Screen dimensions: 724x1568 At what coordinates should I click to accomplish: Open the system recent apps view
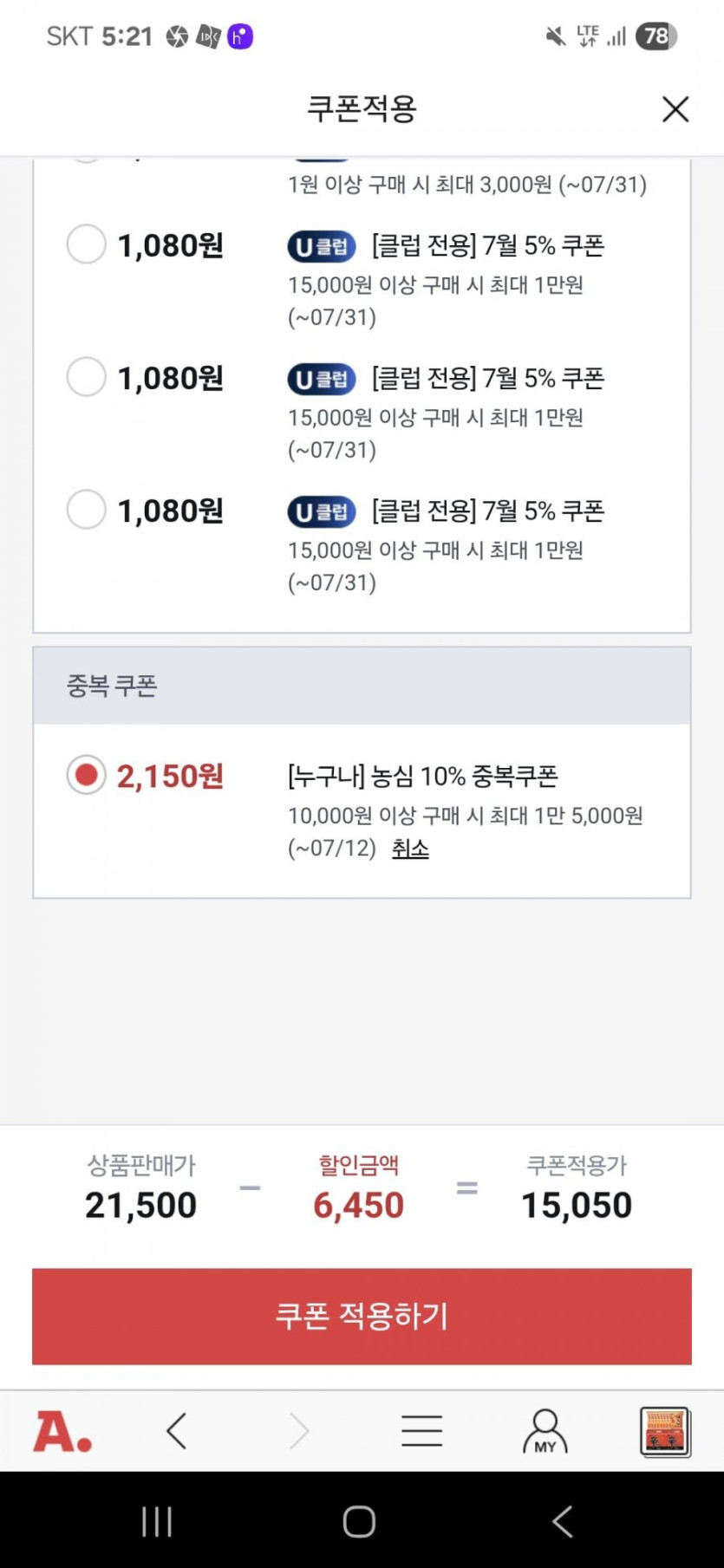tap(157, 1521)
